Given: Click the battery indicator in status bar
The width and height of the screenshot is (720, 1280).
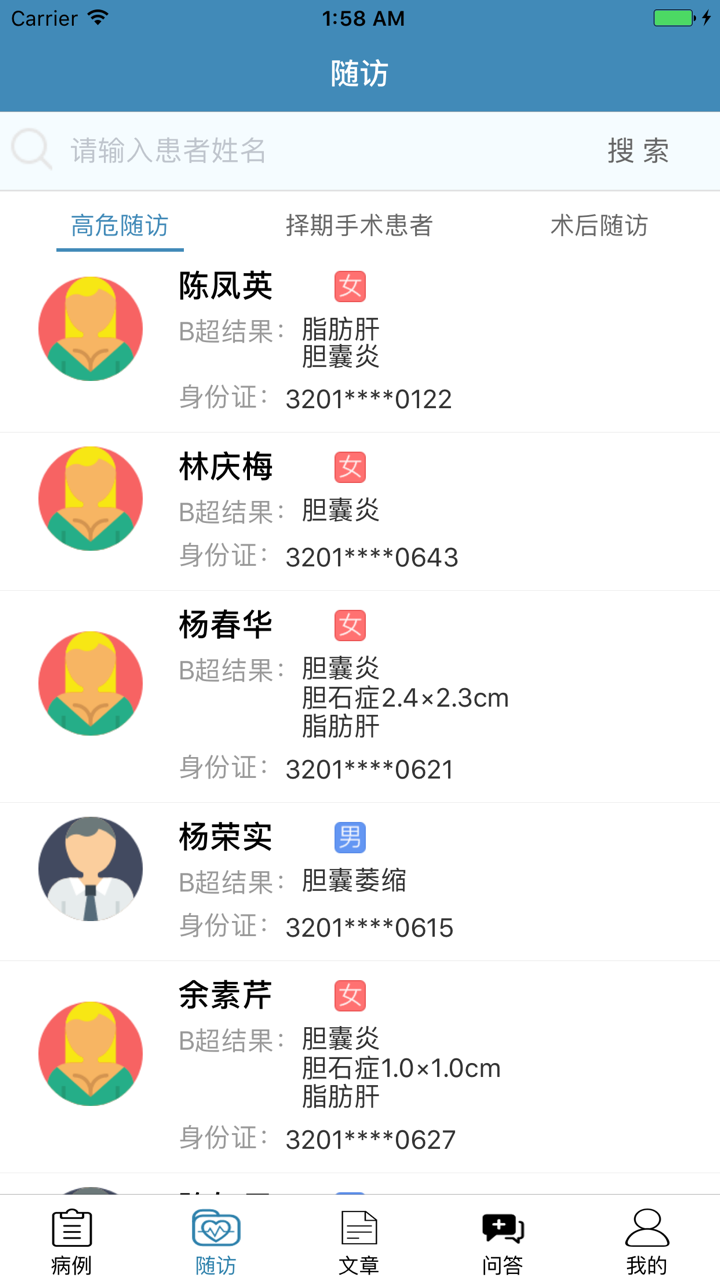Looking at the screenshot, I should click(x=671, y=16).
